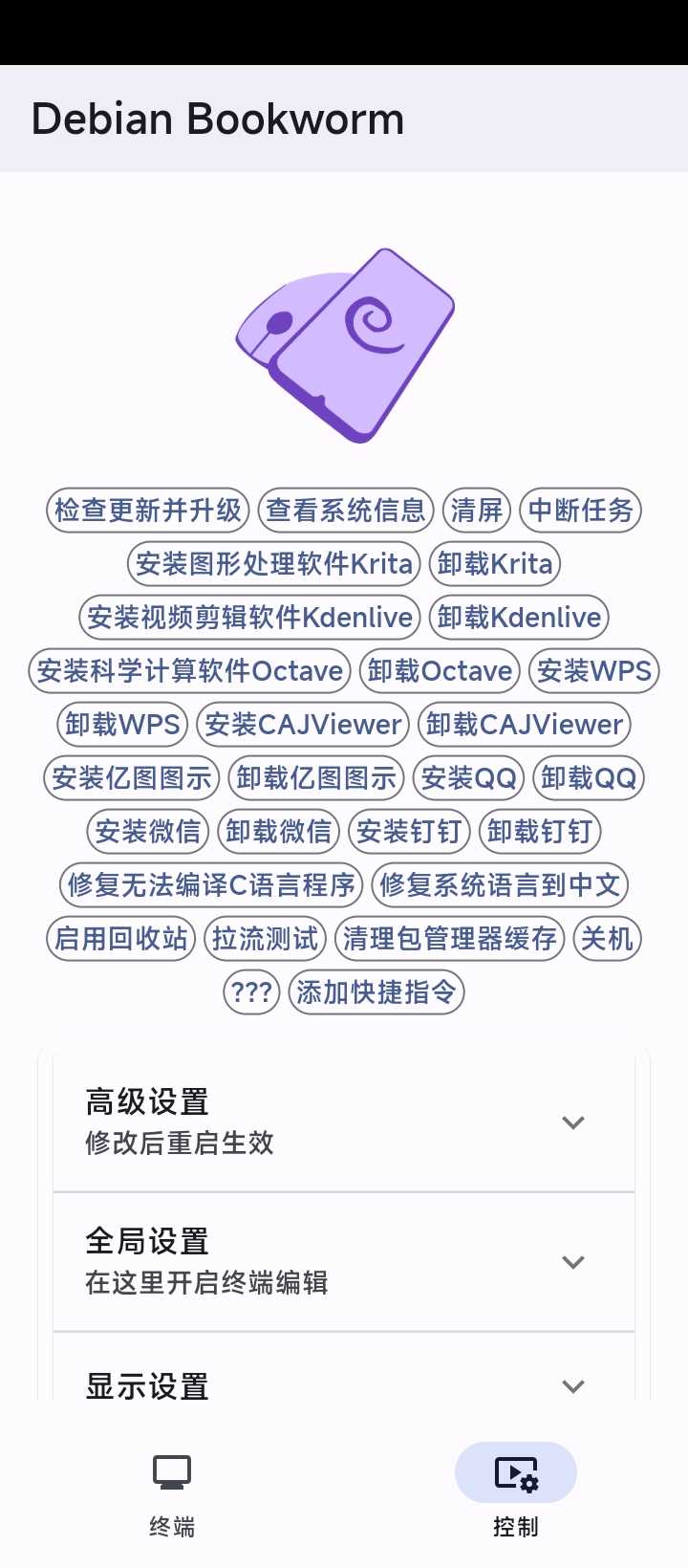Tap the 检查更新并升级 chip
Screen dimensions: 688x1568
coord(148,511)
